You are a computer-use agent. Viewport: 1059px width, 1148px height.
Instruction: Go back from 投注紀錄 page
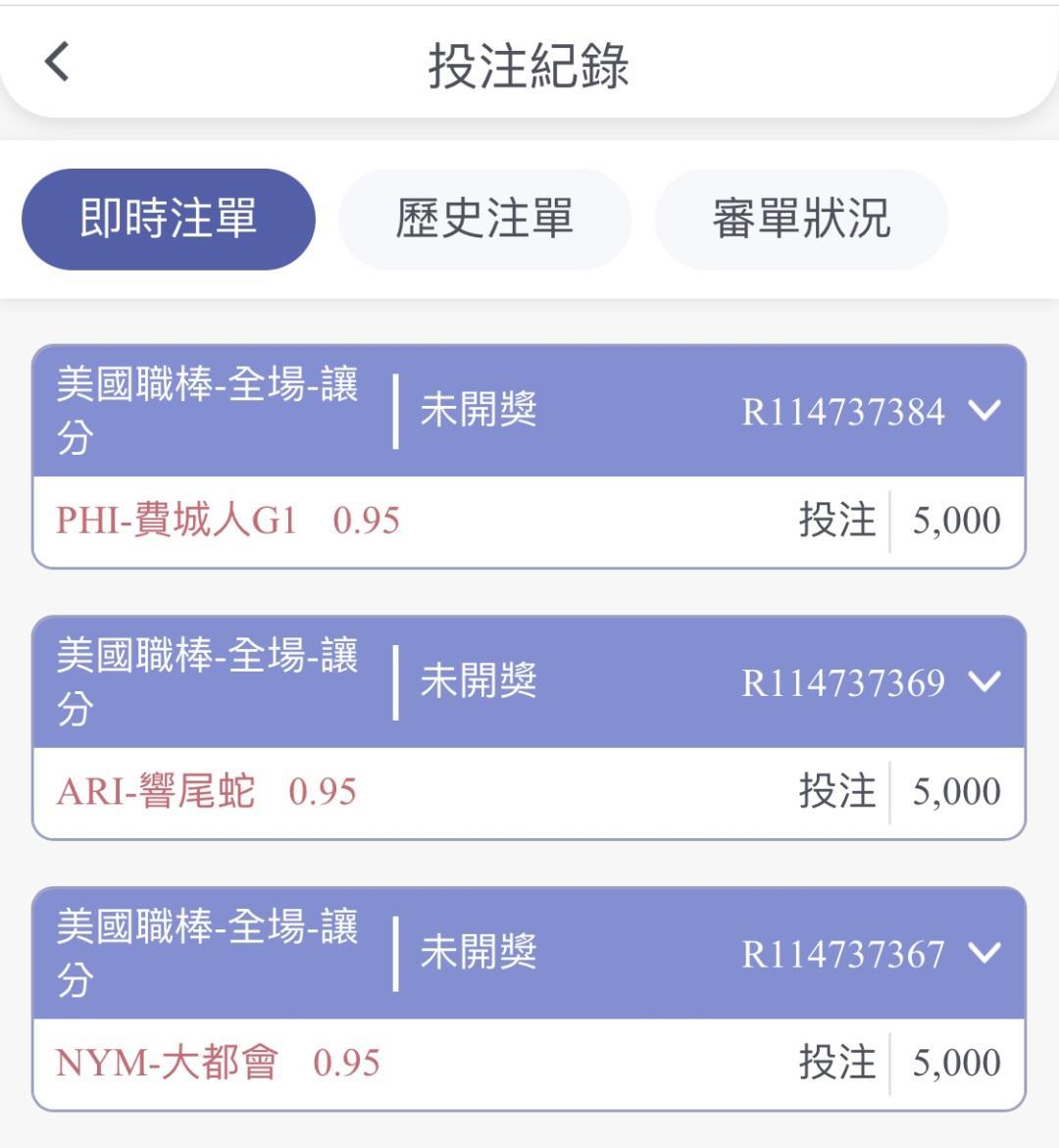(x=58, y=62)
